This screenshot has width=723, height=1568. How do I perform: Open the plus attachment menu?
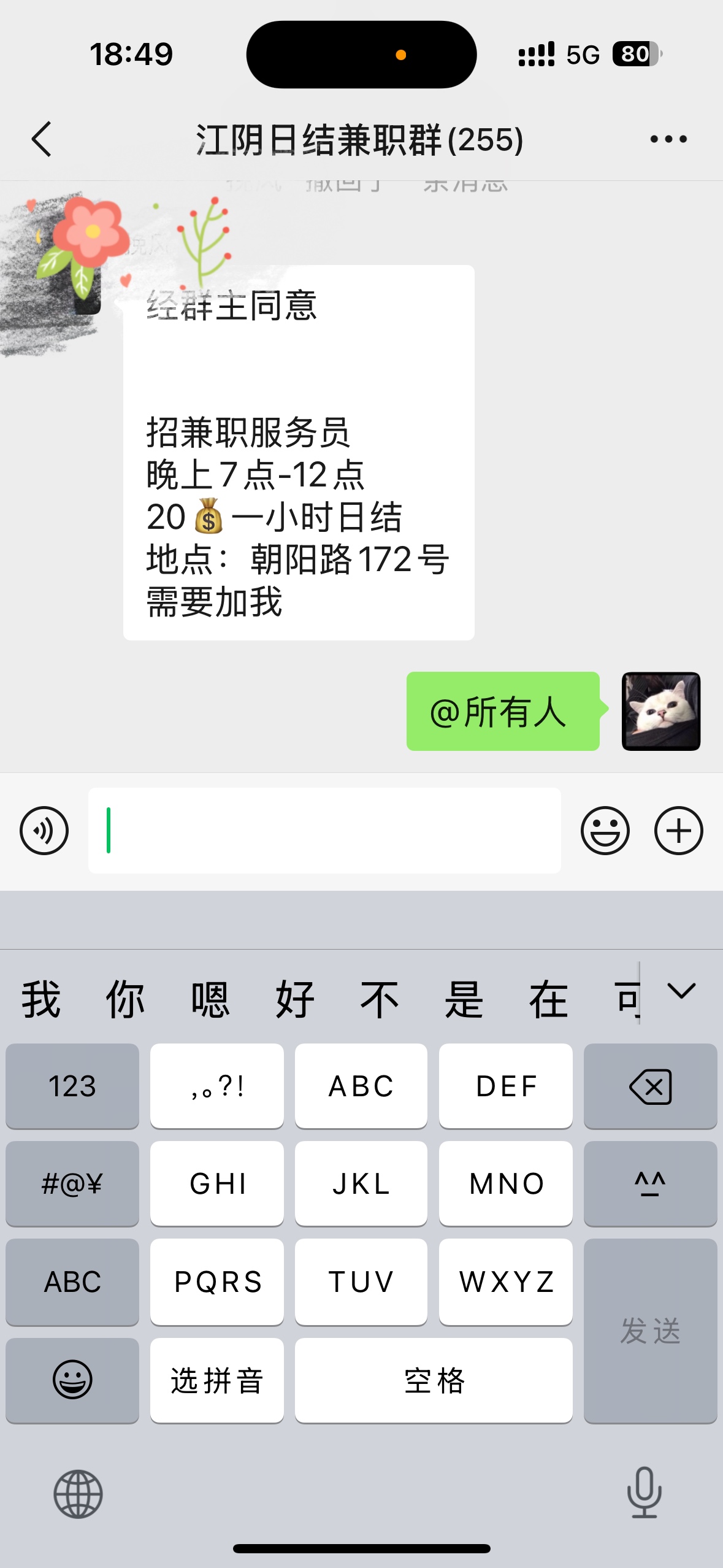tap(678, 831)
